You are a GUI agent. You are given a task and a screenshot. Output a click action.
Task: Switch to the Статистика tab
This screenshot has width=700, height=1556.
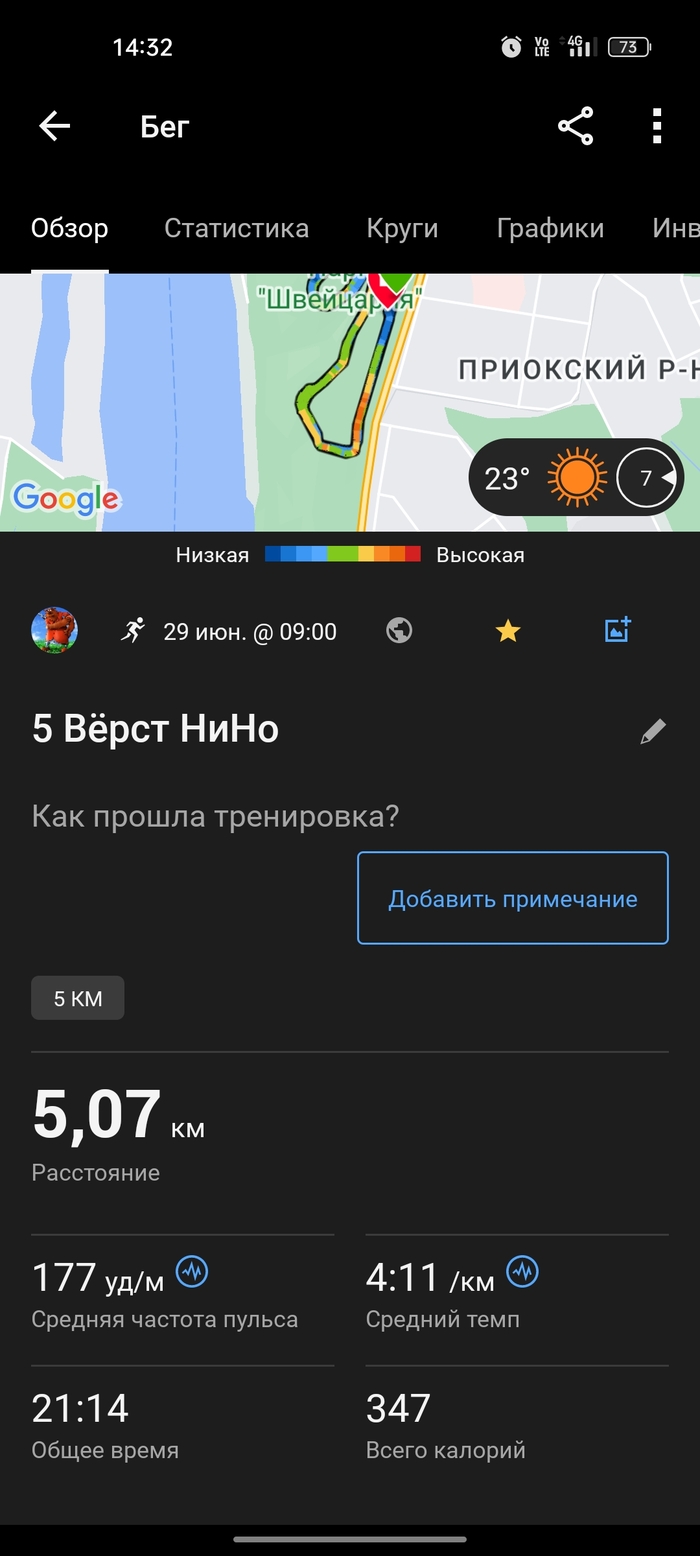tap(236, 228)
